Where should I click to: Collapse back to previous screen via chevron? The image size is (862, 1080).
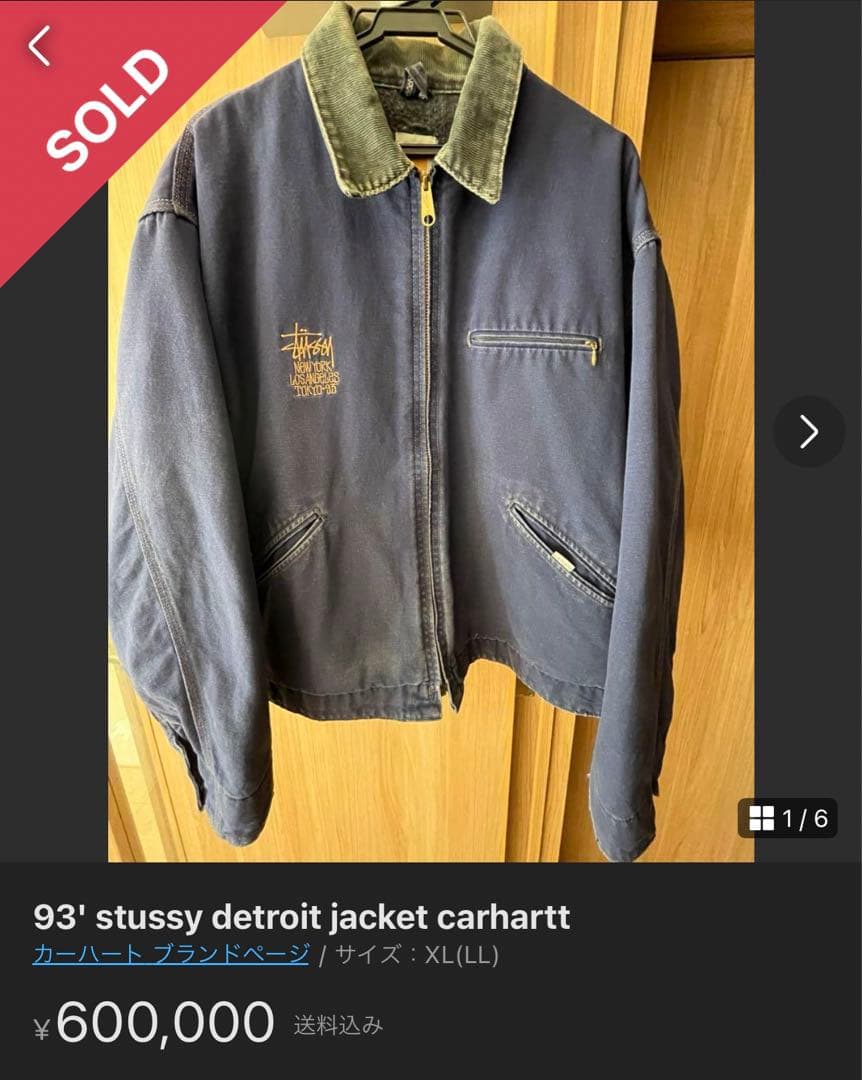[x=40, y=48]
